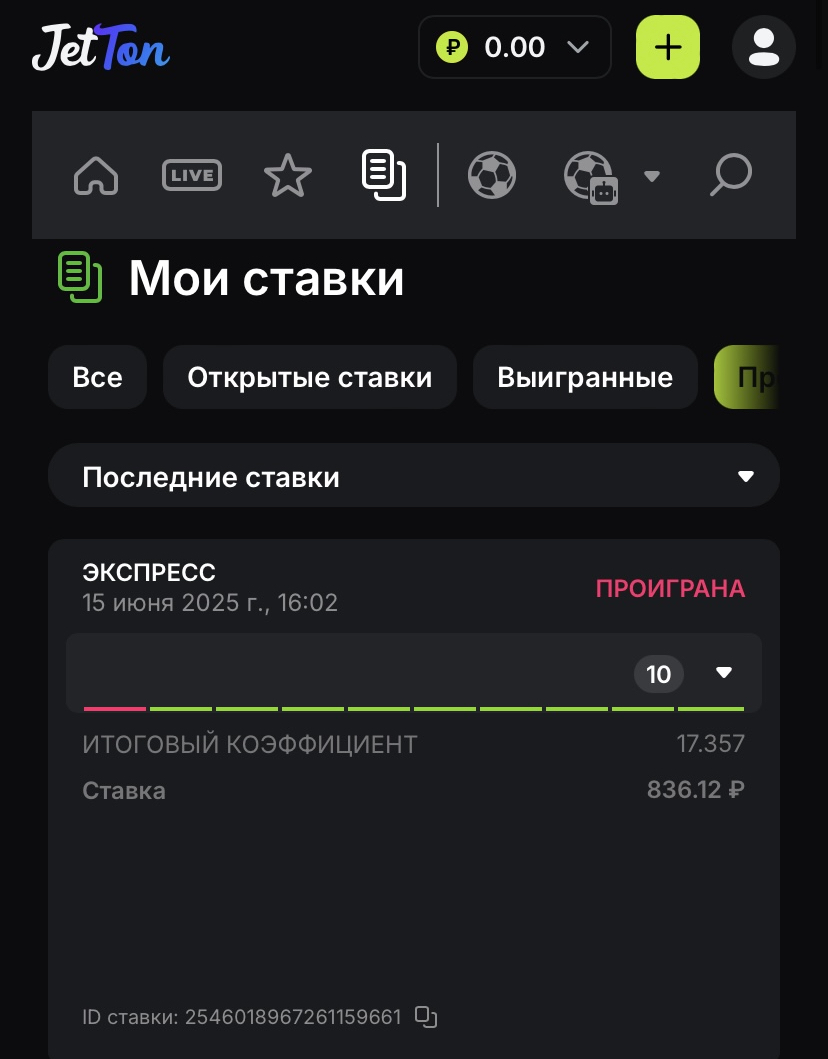This screenshot has height=1059, width=828.
Task: Open favorites star
Action: (x=288, y=176)
